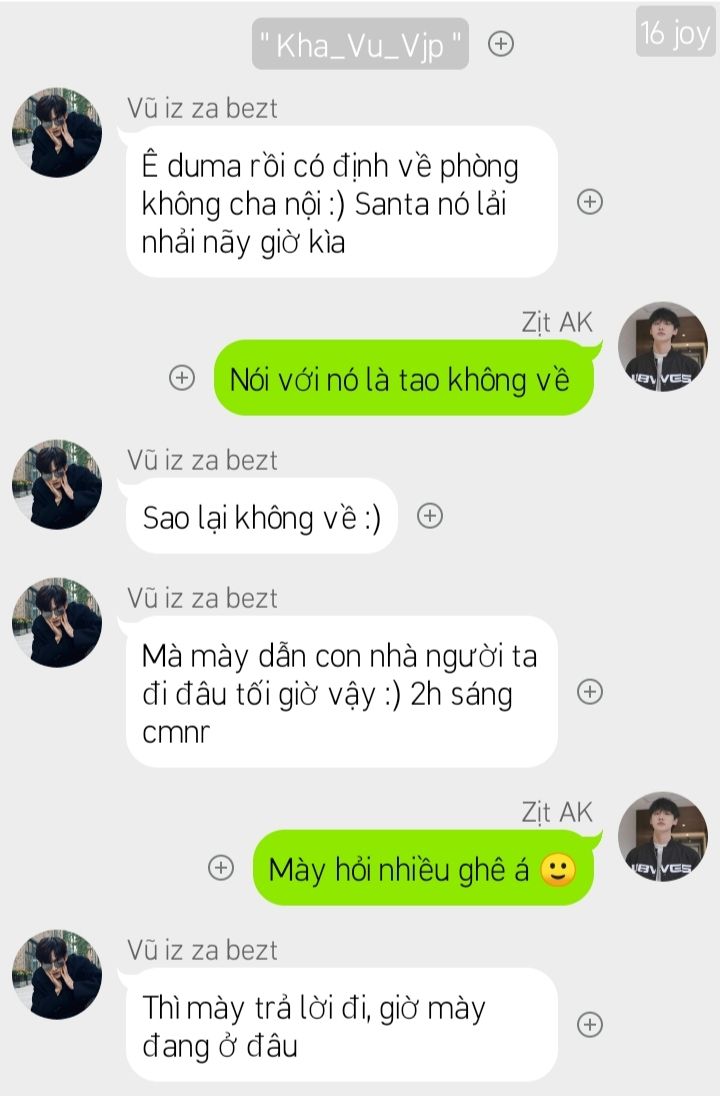This screenshot has width=720, height=1096.
Task: Open Vũ iz za bezt's avatar on first message
Action: 56,132
